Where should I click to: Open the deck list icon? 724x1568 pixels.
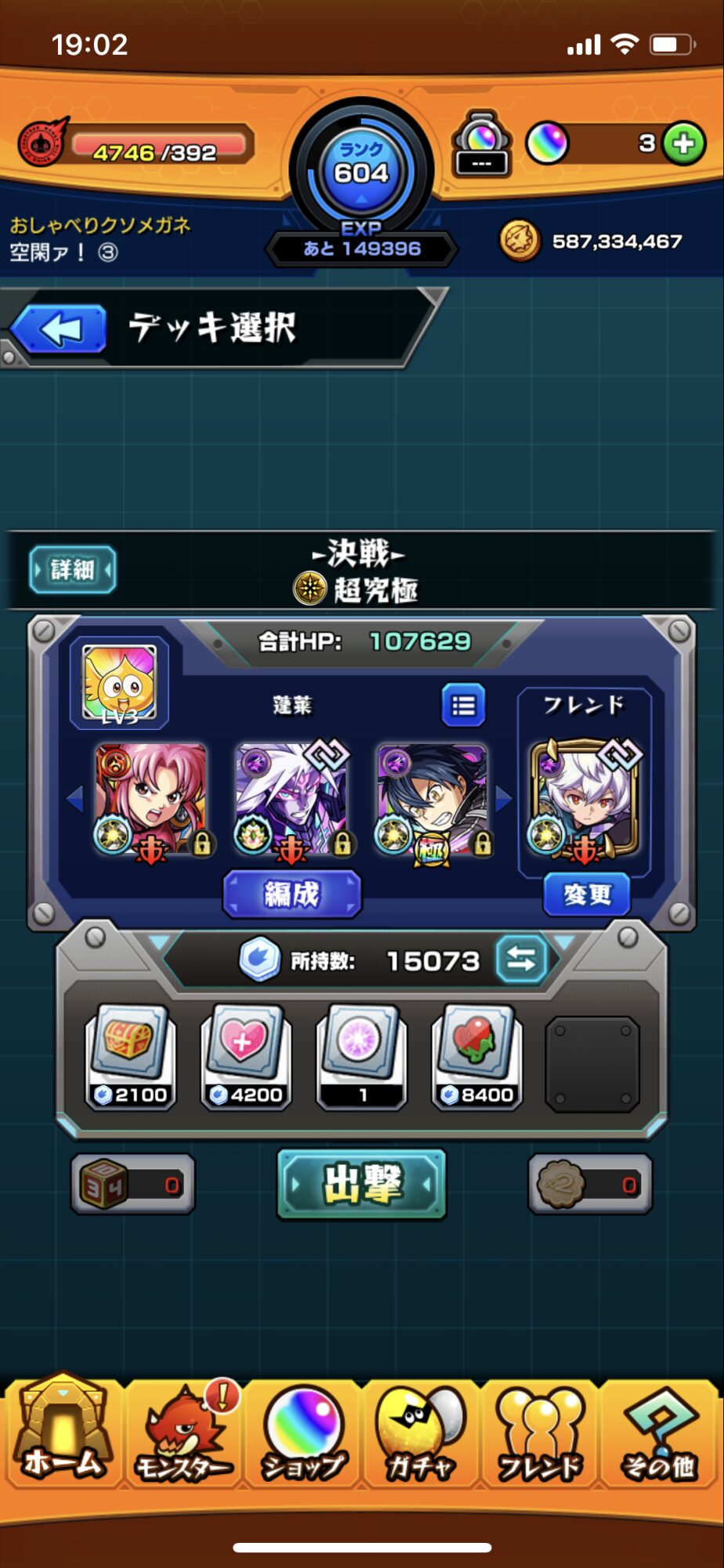(463, 706)
